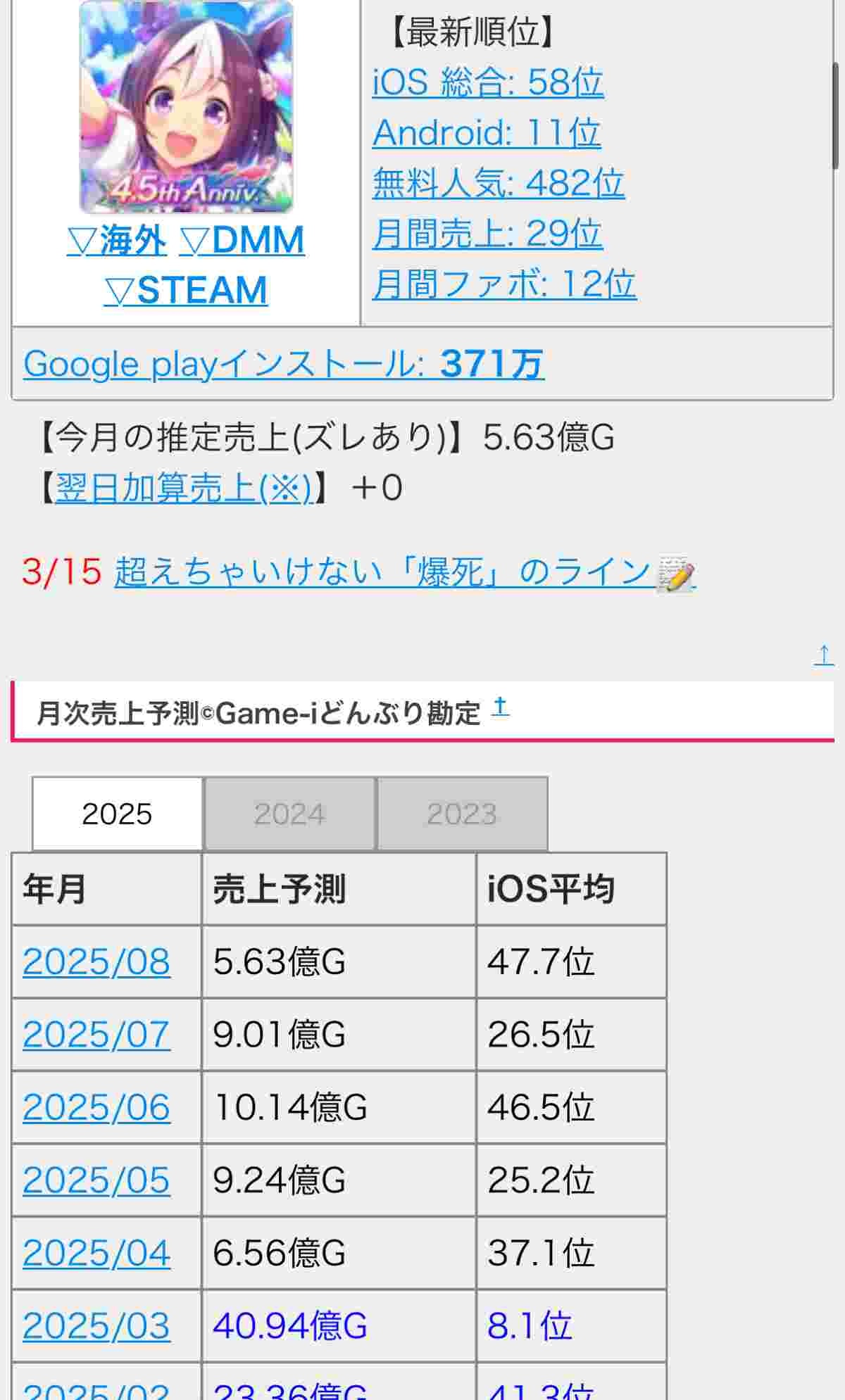
Task: Open the iOS 総合 58位 ranking link
Action: pyautogui.click(x=487, y=82)
